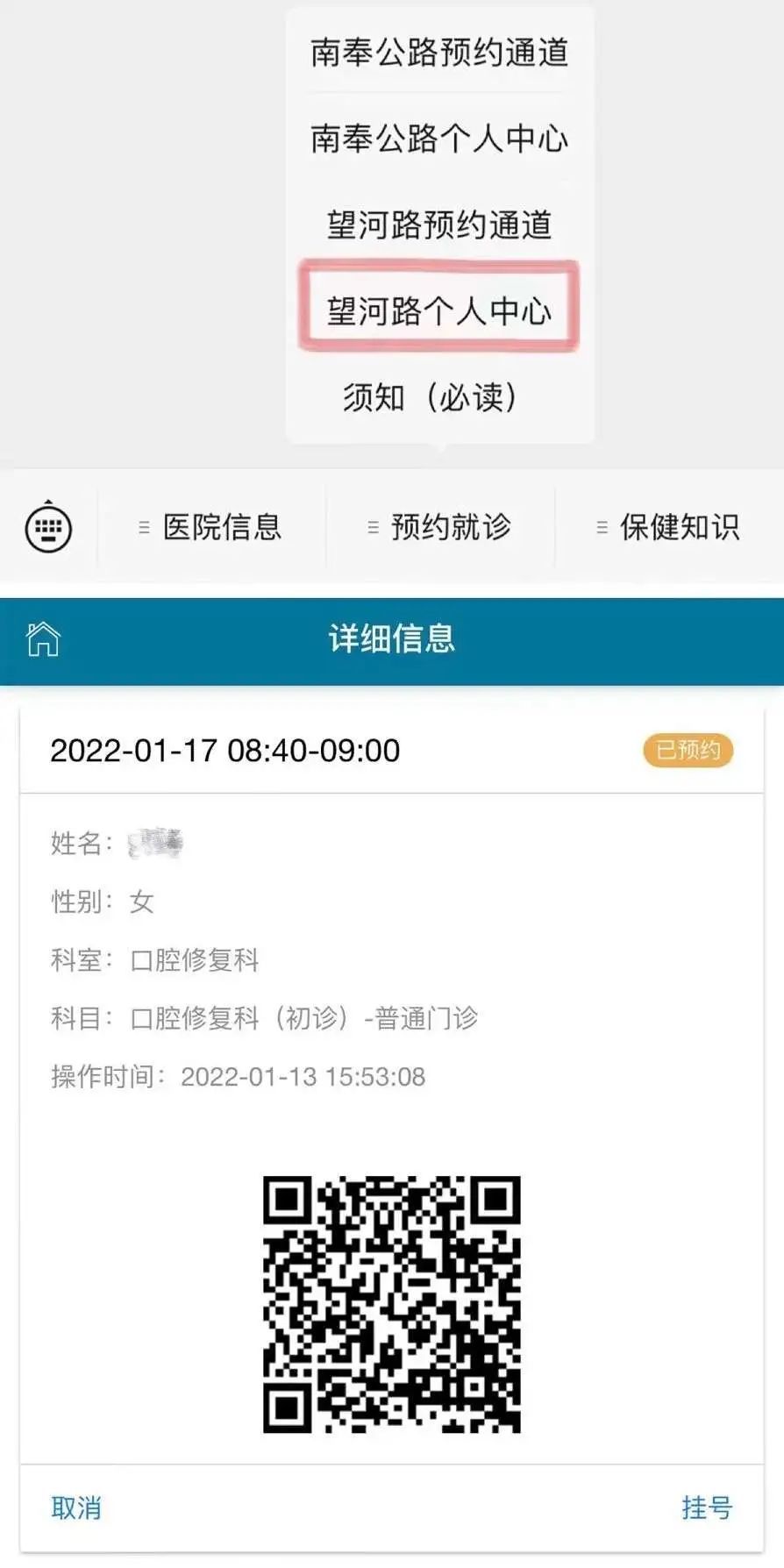Open the 保健知识 menu
Image resolution: width=784 pixels, height=1568 pixels.
pos(669,527)
